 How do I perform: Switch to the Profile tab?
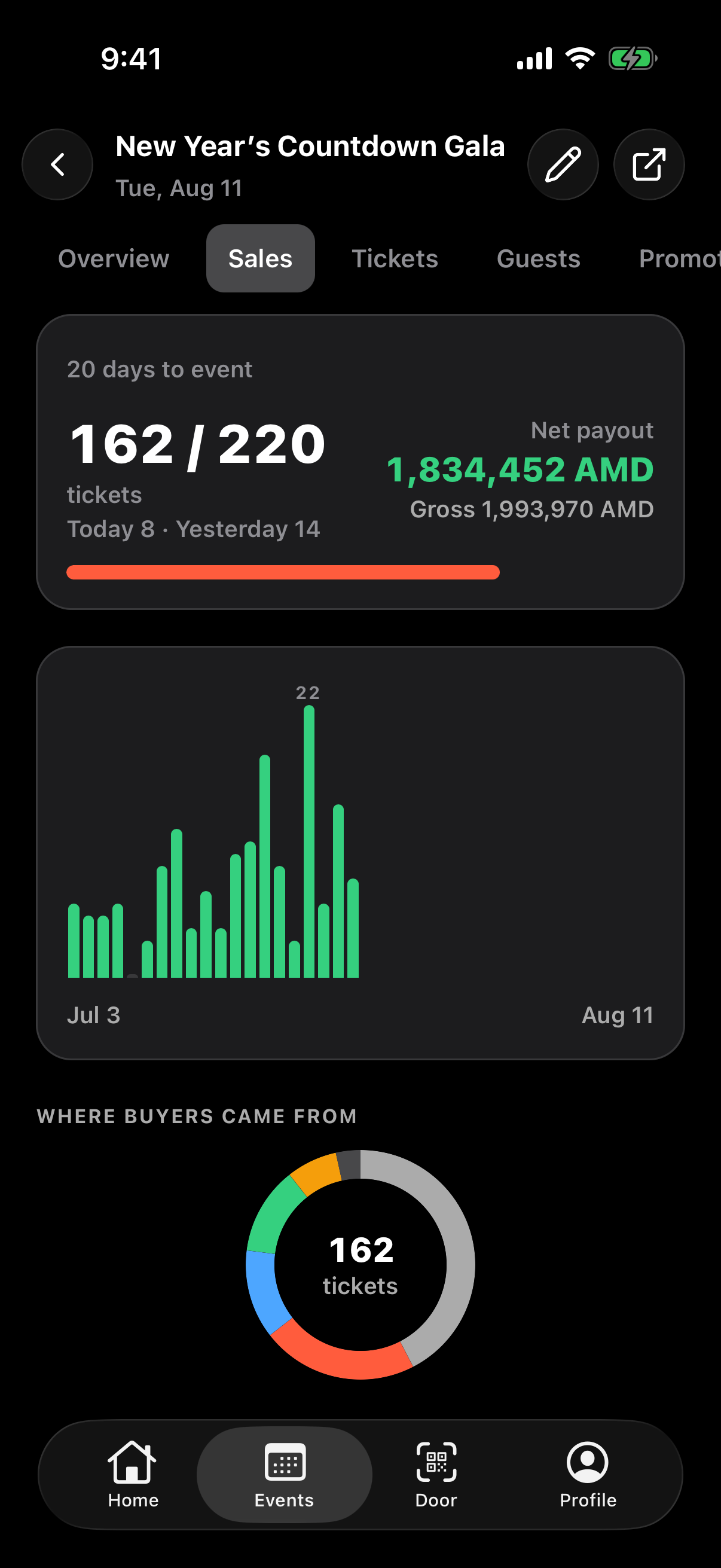tap(588, 1475)
